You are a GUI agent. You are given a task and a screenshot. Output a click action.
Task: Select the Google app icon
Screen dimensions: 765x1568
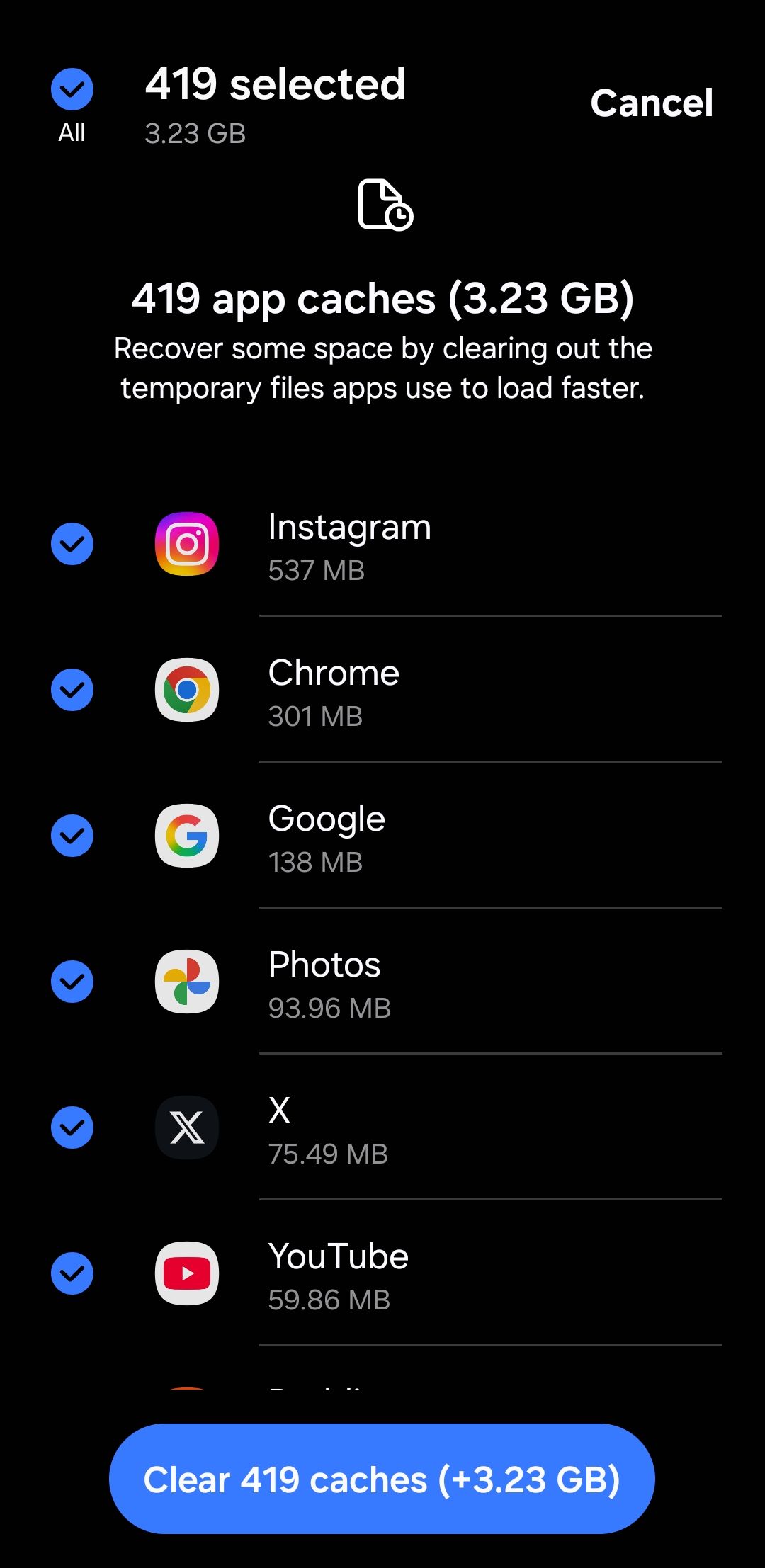(x=186, y=836)
